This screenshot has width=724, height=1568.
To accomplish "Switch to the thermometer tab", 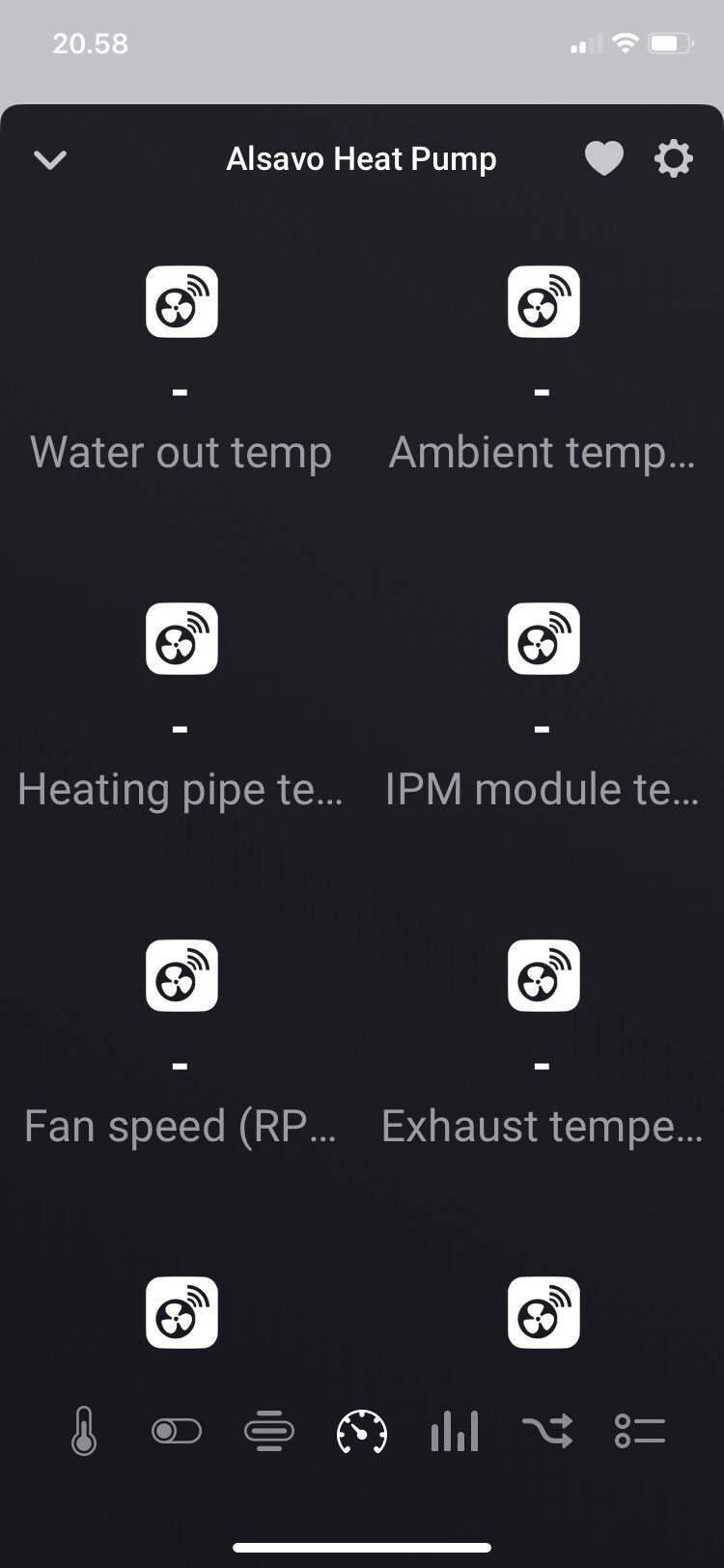I will tap(84, 1431).
